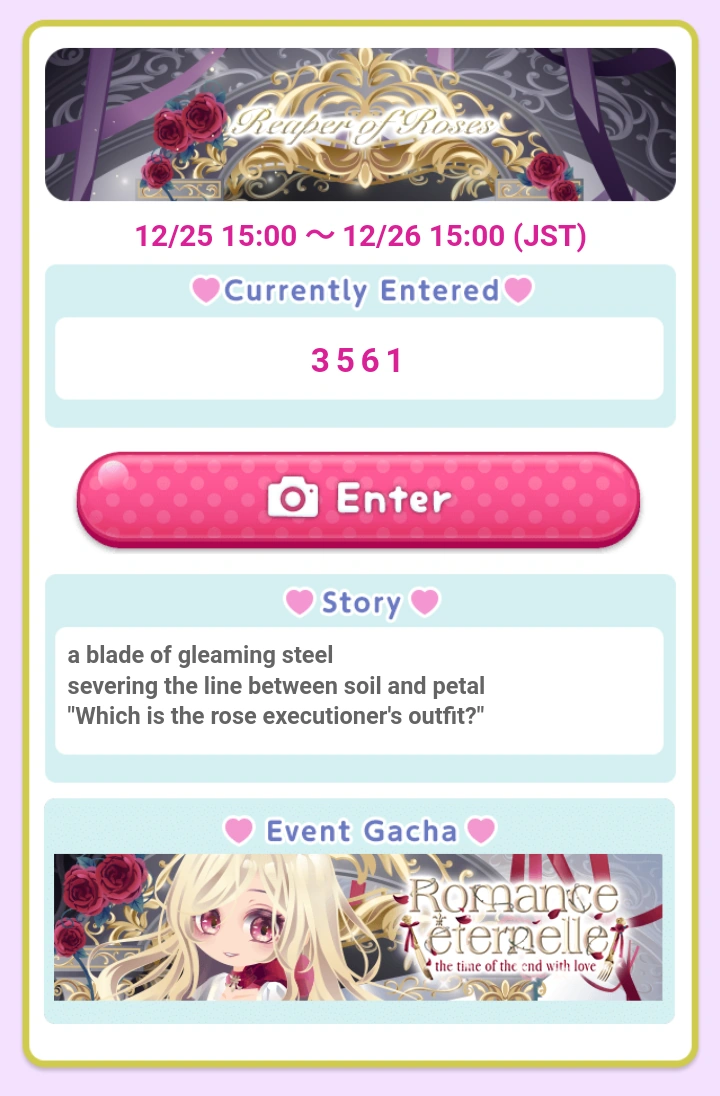Tap the pink Enter button
The height and width of the screenshot is (1096, 720).
click(x=359, y=499)
